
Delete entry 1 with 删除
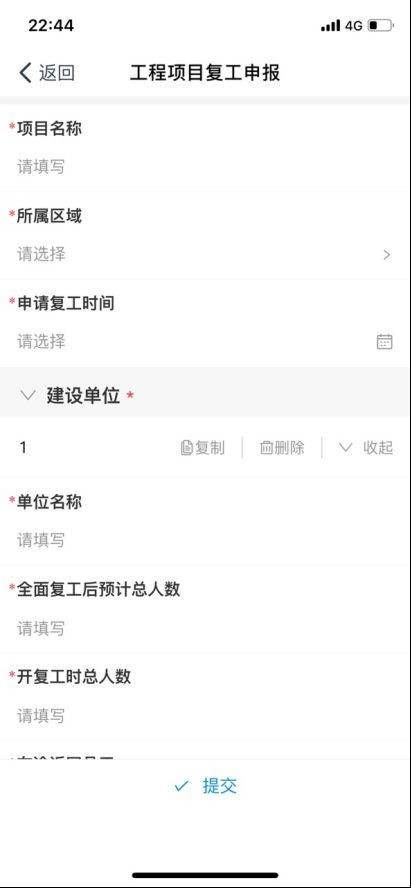282,447
